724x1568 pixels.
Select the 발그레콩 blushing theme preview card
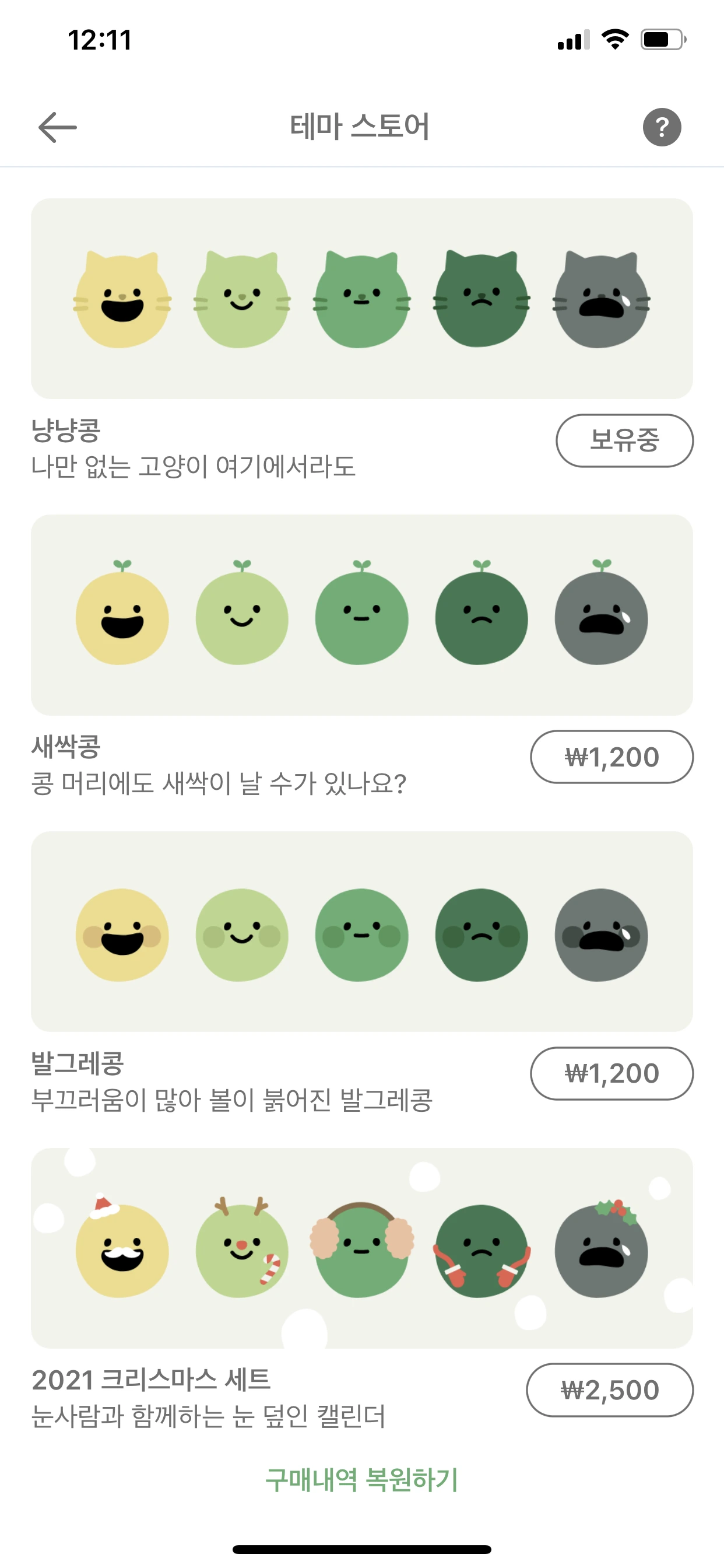[362, 932]
